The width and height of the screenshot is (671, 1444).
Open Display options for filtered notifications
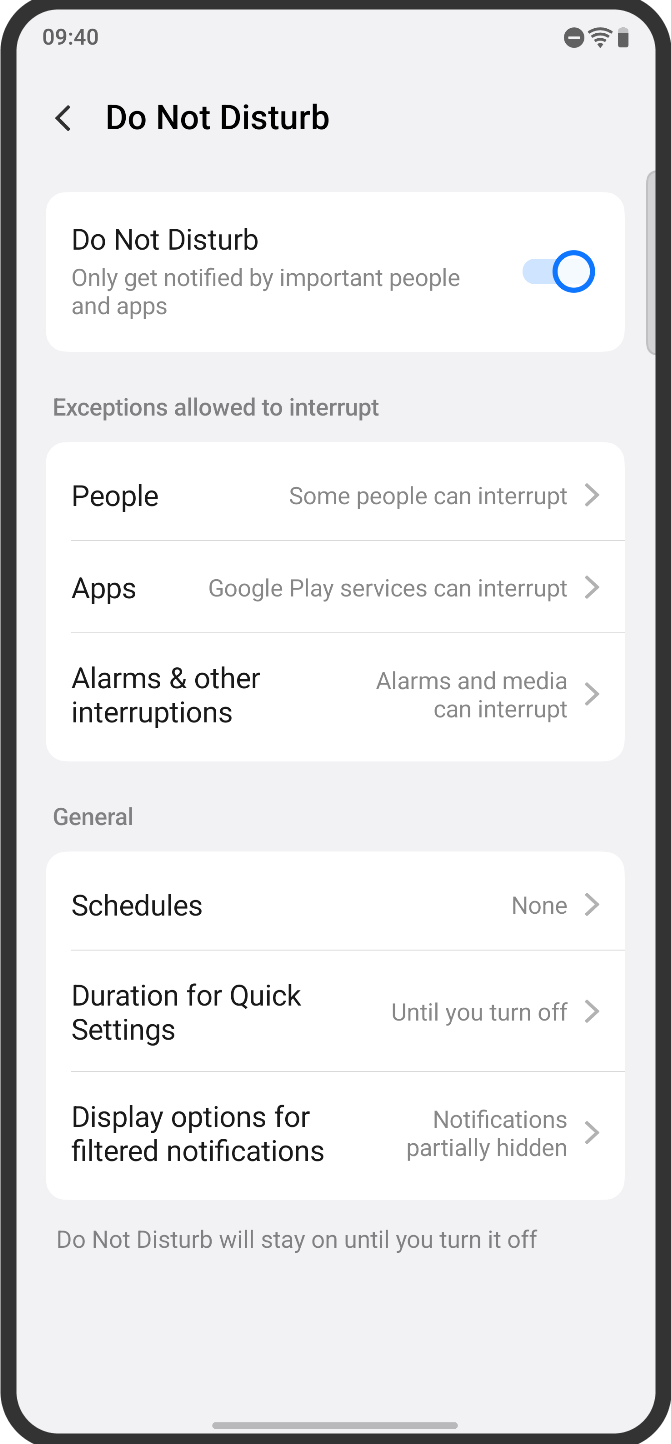coord(335,1134)
